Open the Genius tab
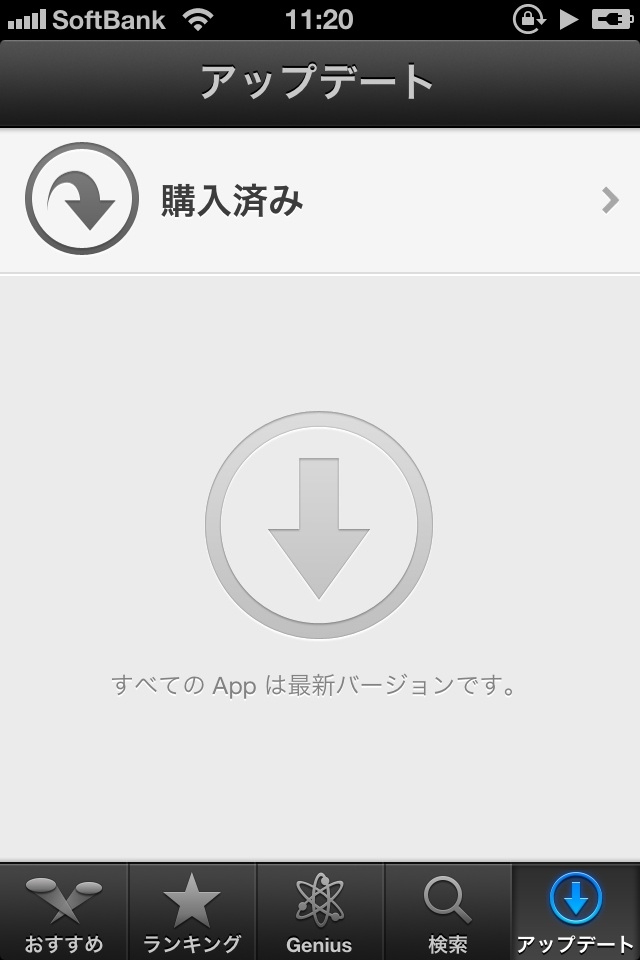 (320, 913)
